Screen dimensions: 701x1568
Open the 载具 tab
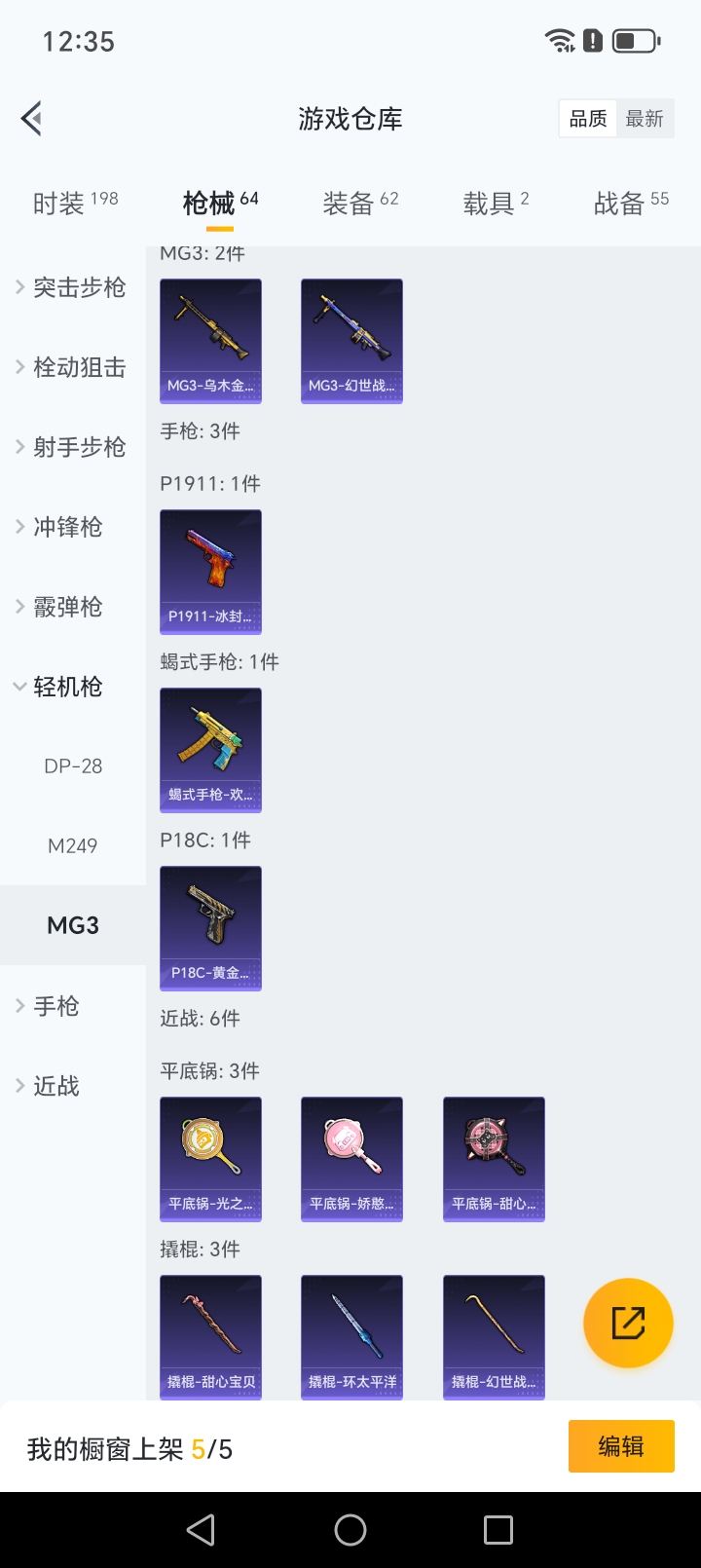click(x=496, y=203)
